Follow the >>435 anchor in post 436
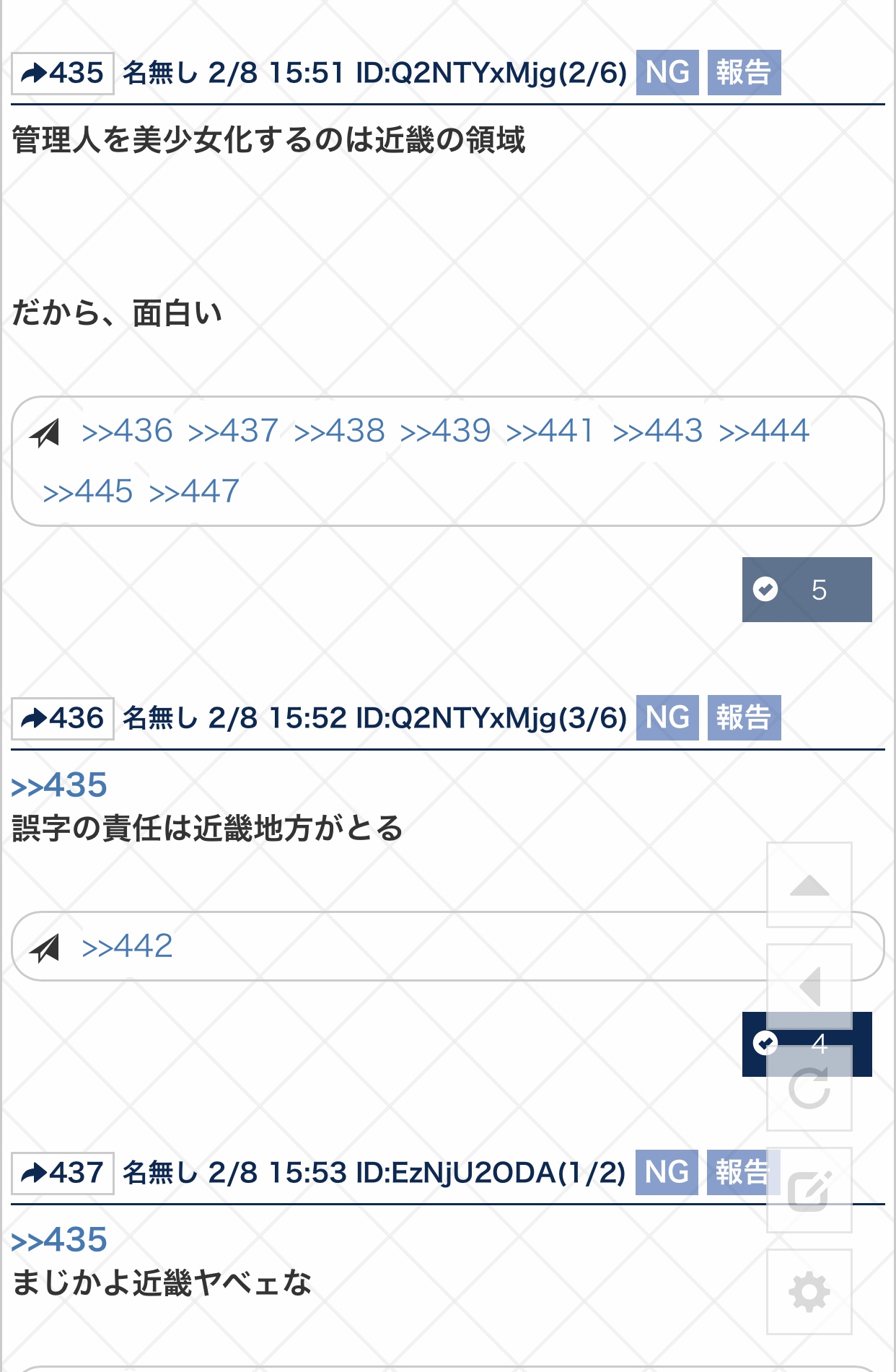The image size is (896, 1372). pyautogui.click(x=59, y=785)
